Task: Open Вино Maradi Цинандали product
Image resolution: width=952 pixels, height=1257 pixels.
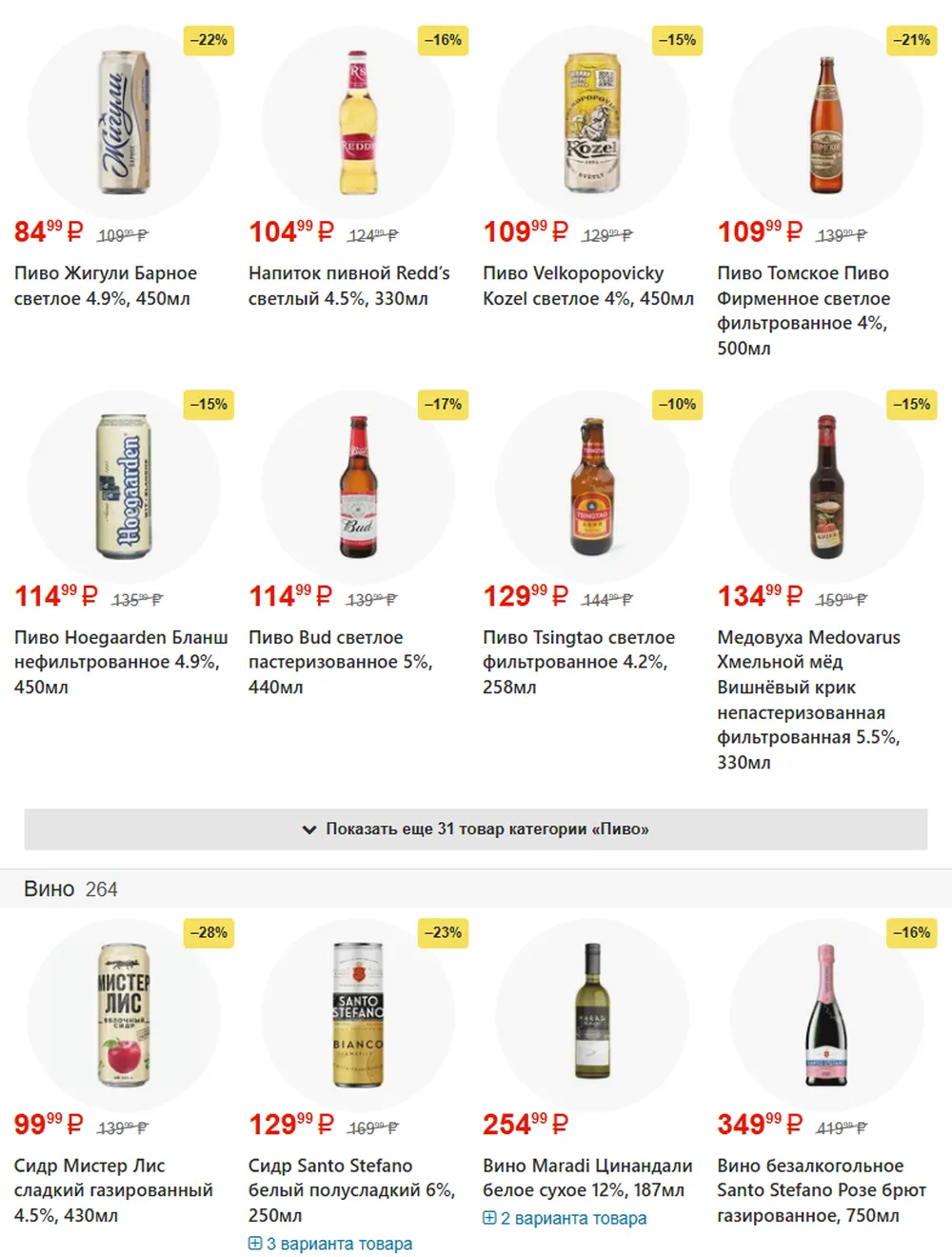Action: 587,1178
